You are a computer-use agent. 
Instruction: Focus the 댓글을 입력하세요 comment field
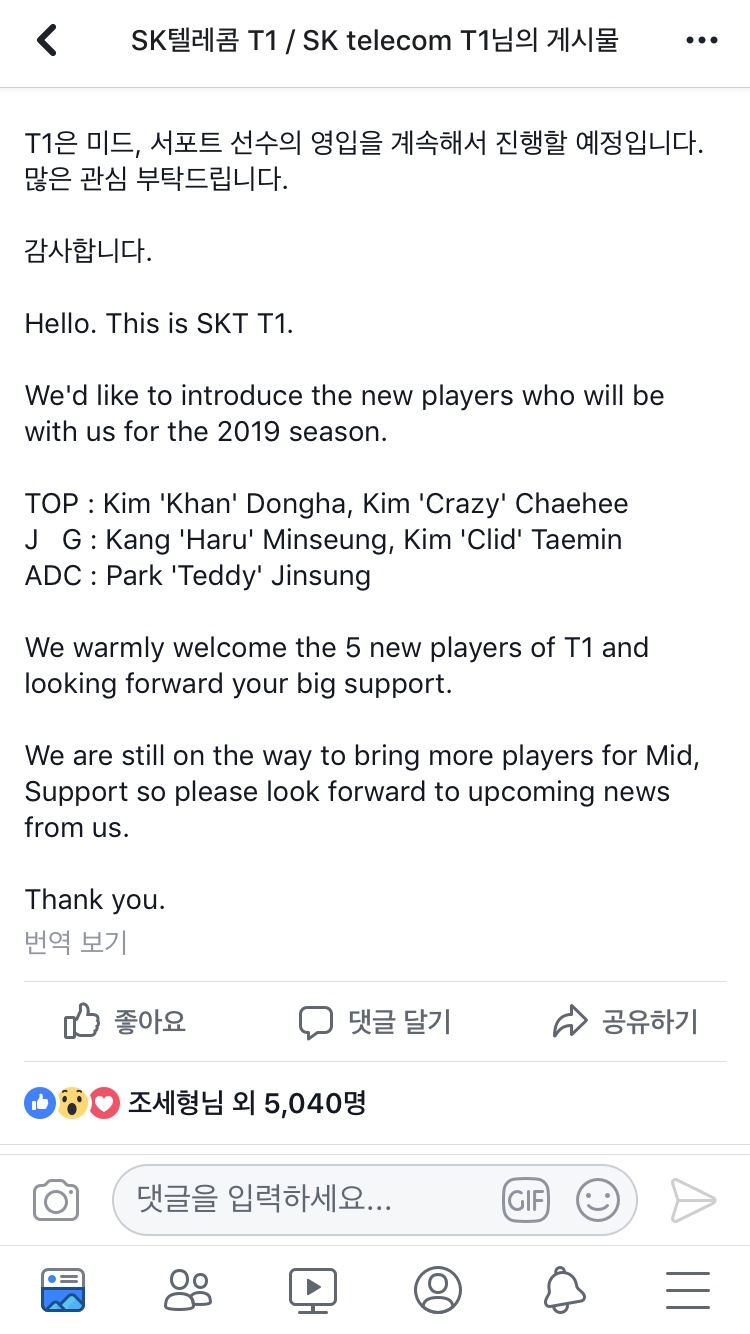click(300, 1200)
